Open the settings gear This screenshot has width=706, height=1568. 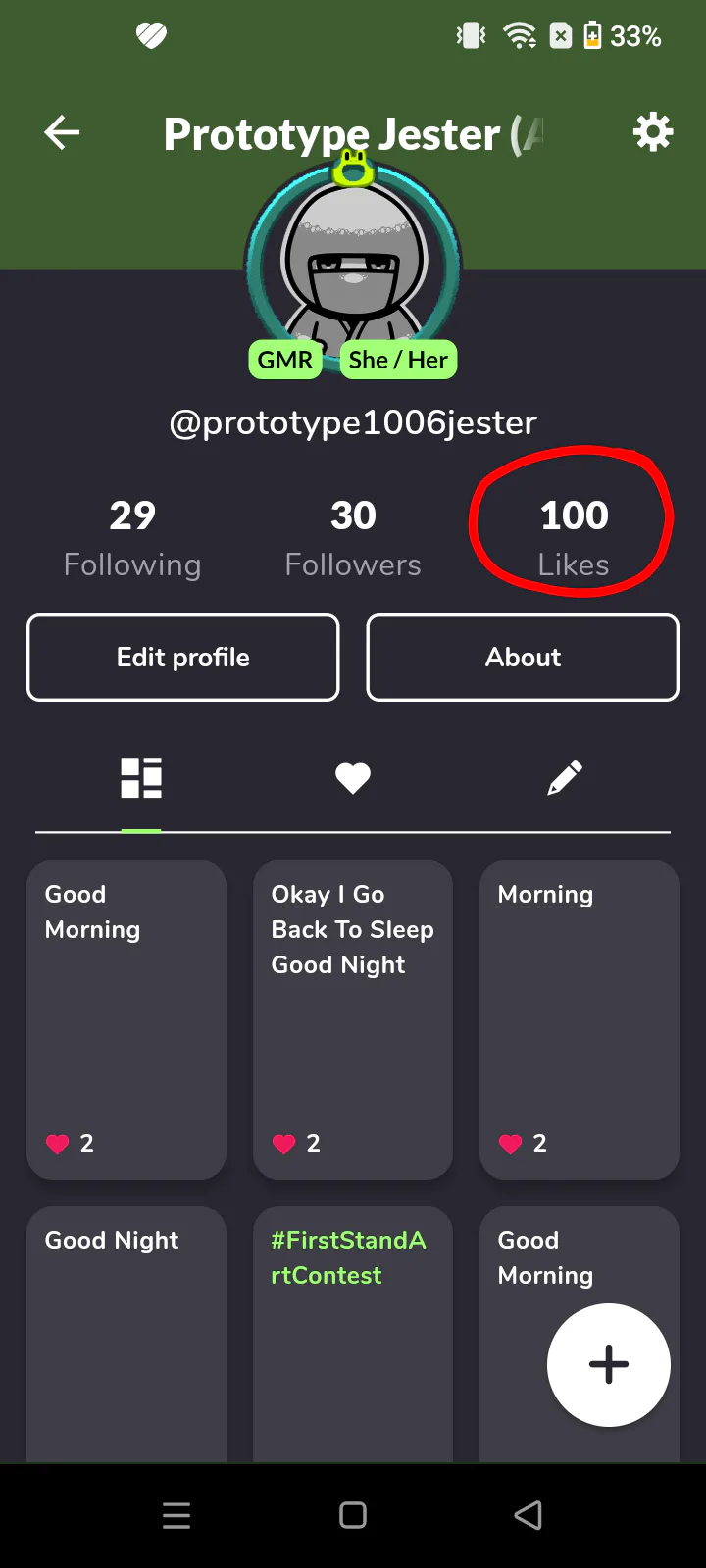click(x=653, y=132)
